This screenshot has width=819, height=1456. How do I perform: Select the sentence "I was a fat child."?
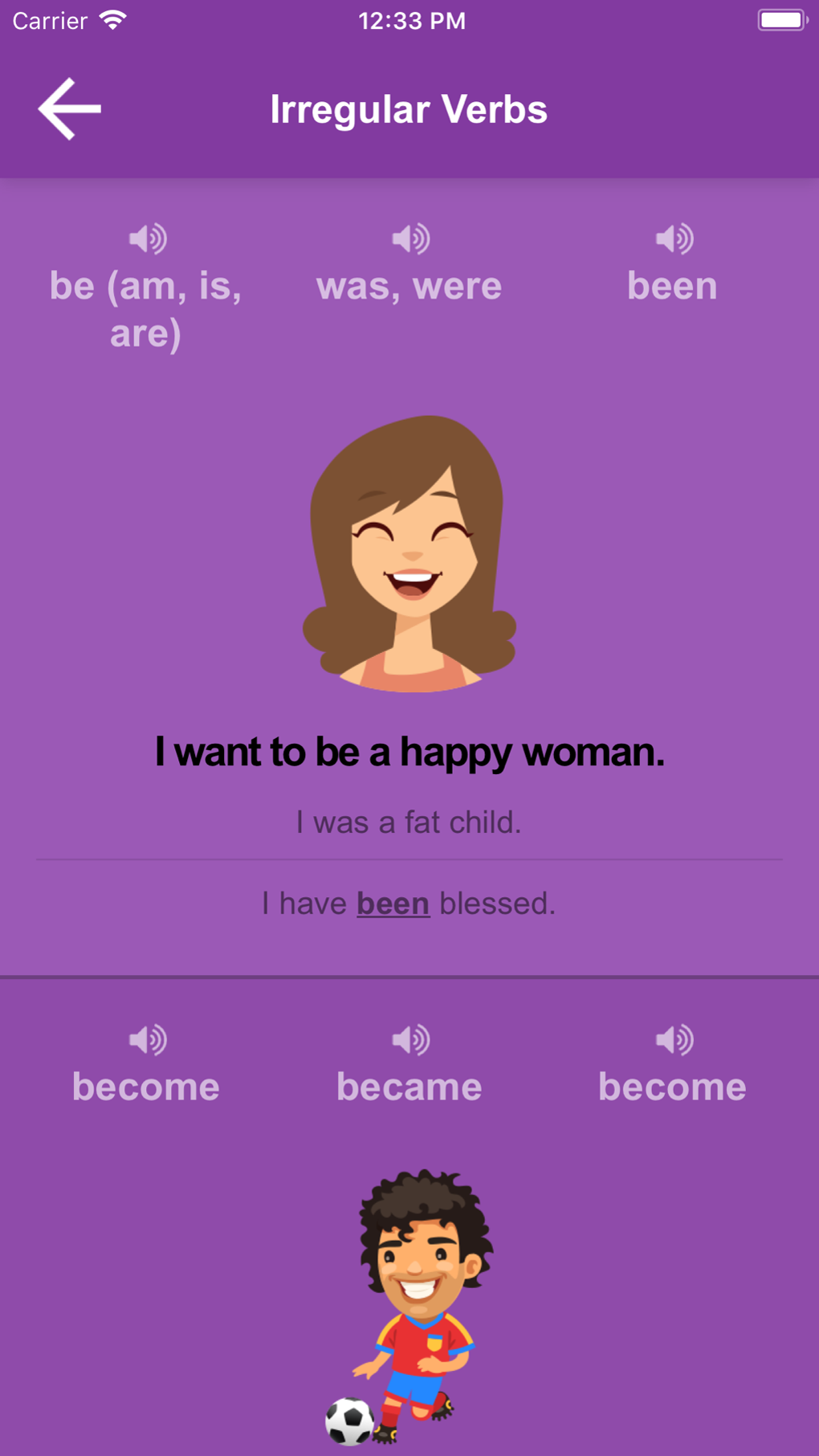(409, 822)
